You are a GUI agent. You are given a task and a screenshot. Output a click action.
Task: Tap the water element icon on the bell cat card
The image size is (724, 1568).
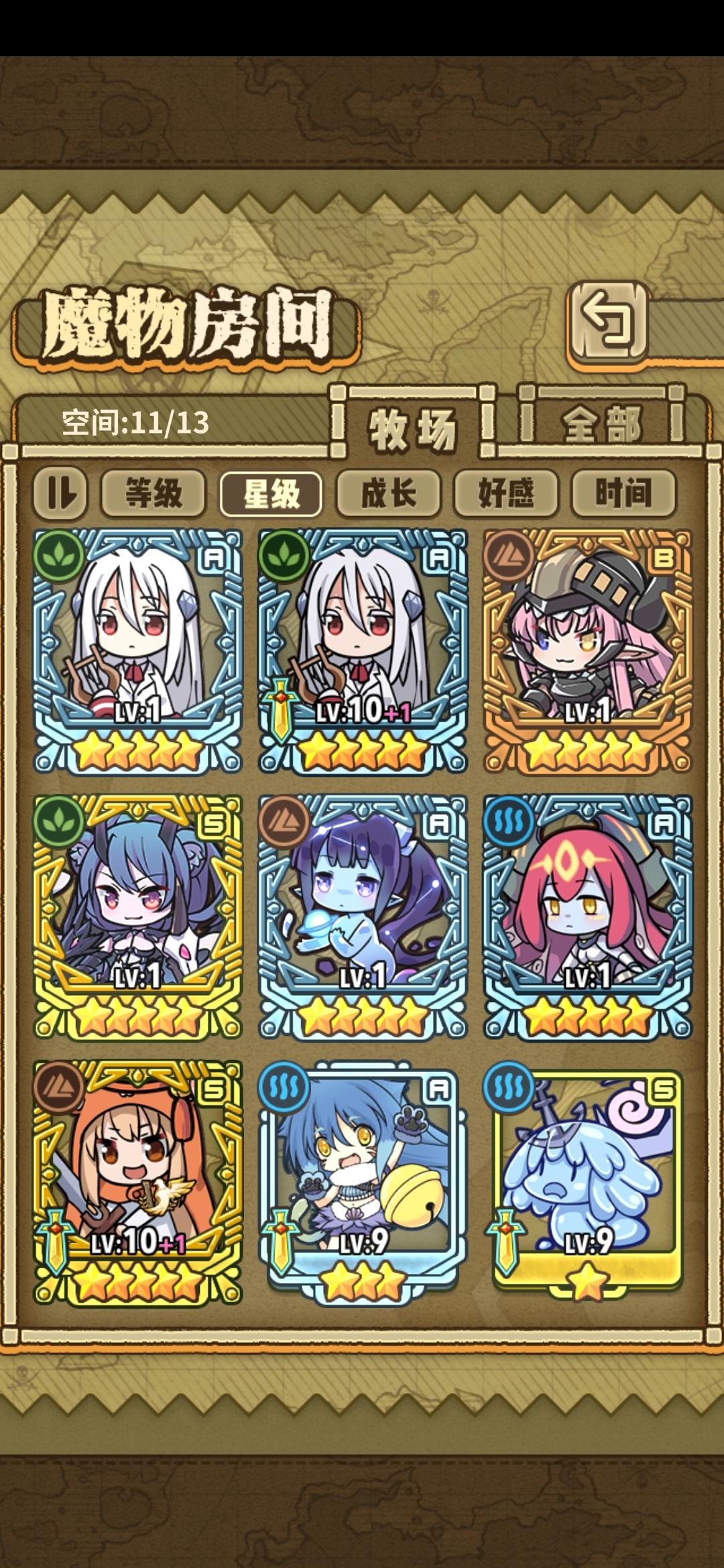[x=285, y=1089]
